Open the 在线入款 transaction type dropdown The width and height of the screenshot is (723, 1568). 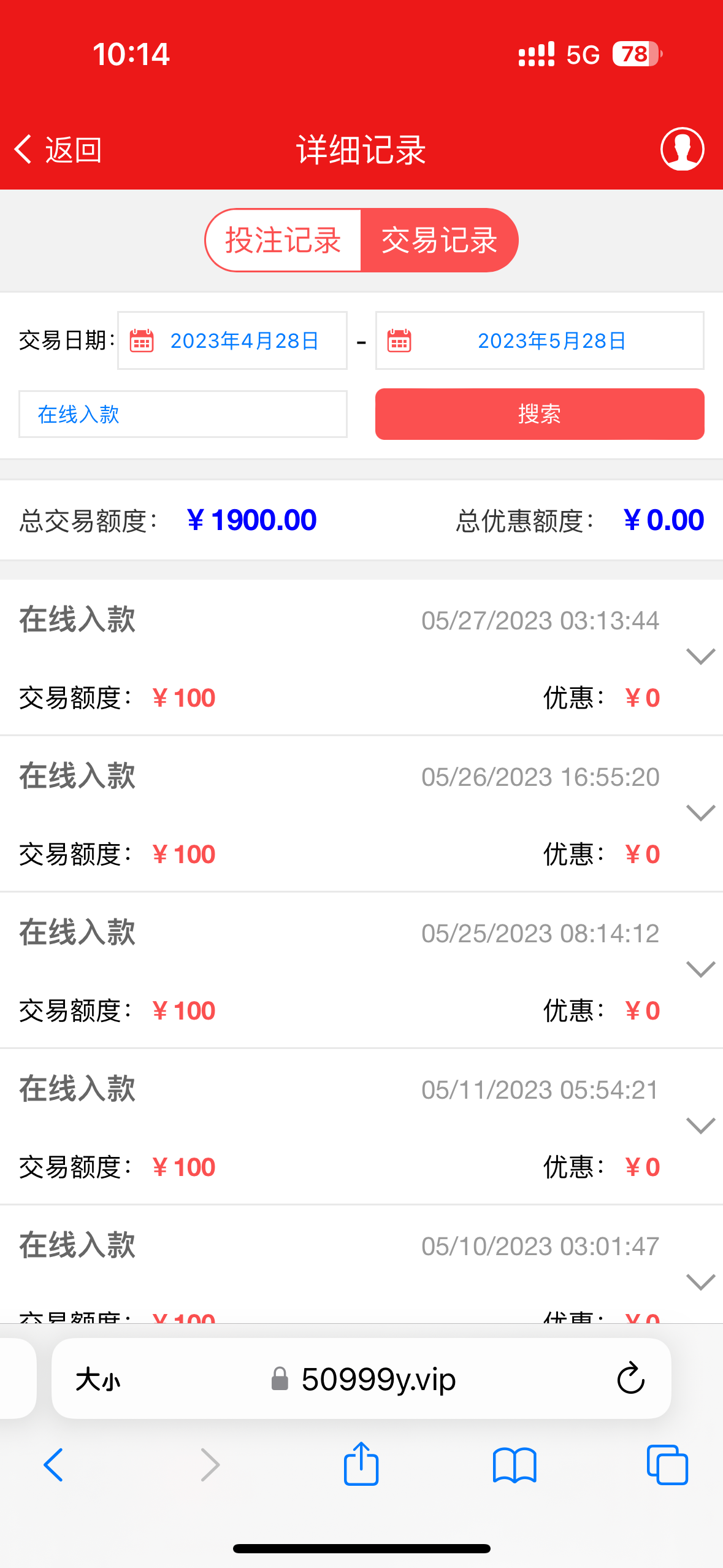pos(183,414)
